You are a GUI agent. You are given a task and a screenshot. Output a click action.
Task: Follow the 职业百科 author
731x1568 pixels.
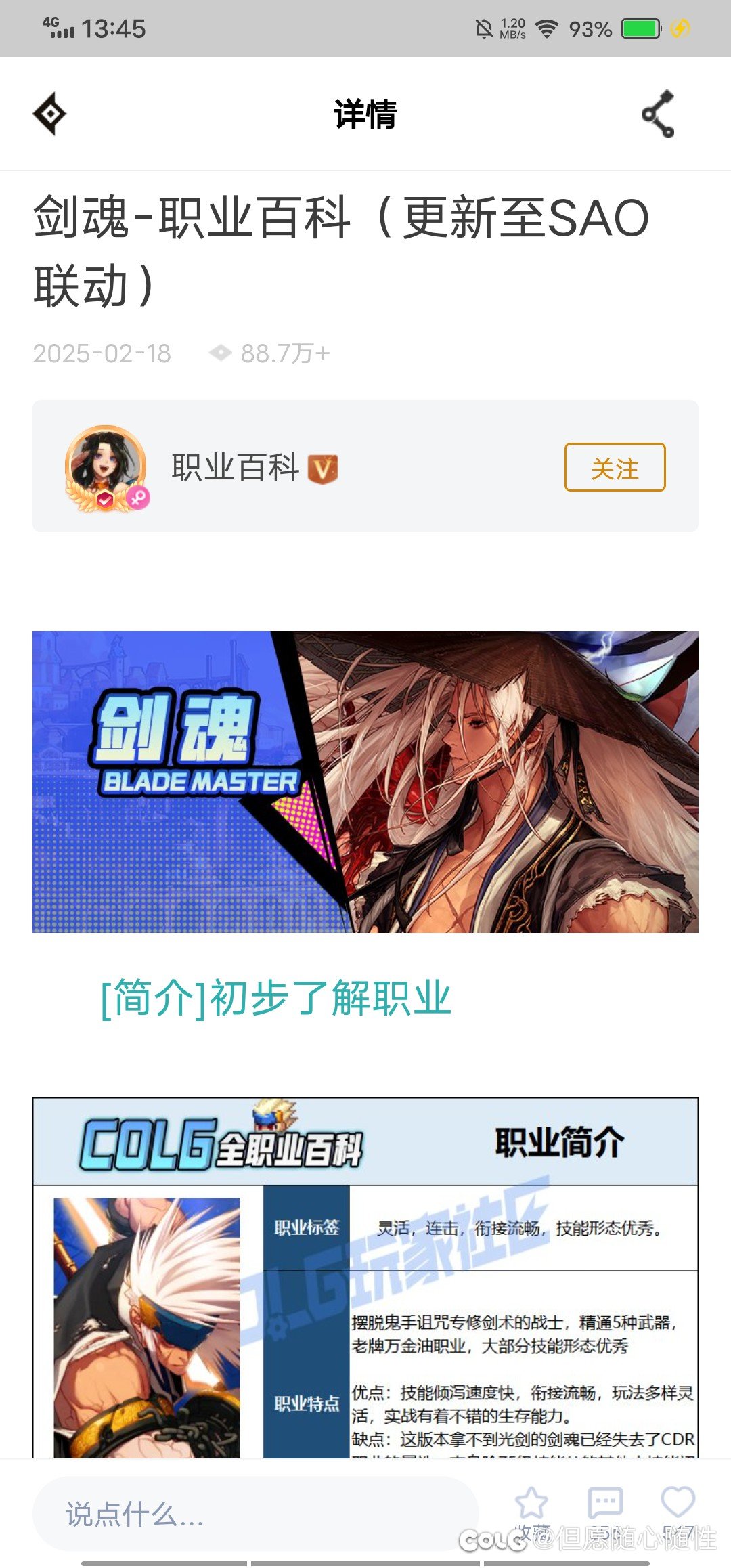click(x=615, y=467)
